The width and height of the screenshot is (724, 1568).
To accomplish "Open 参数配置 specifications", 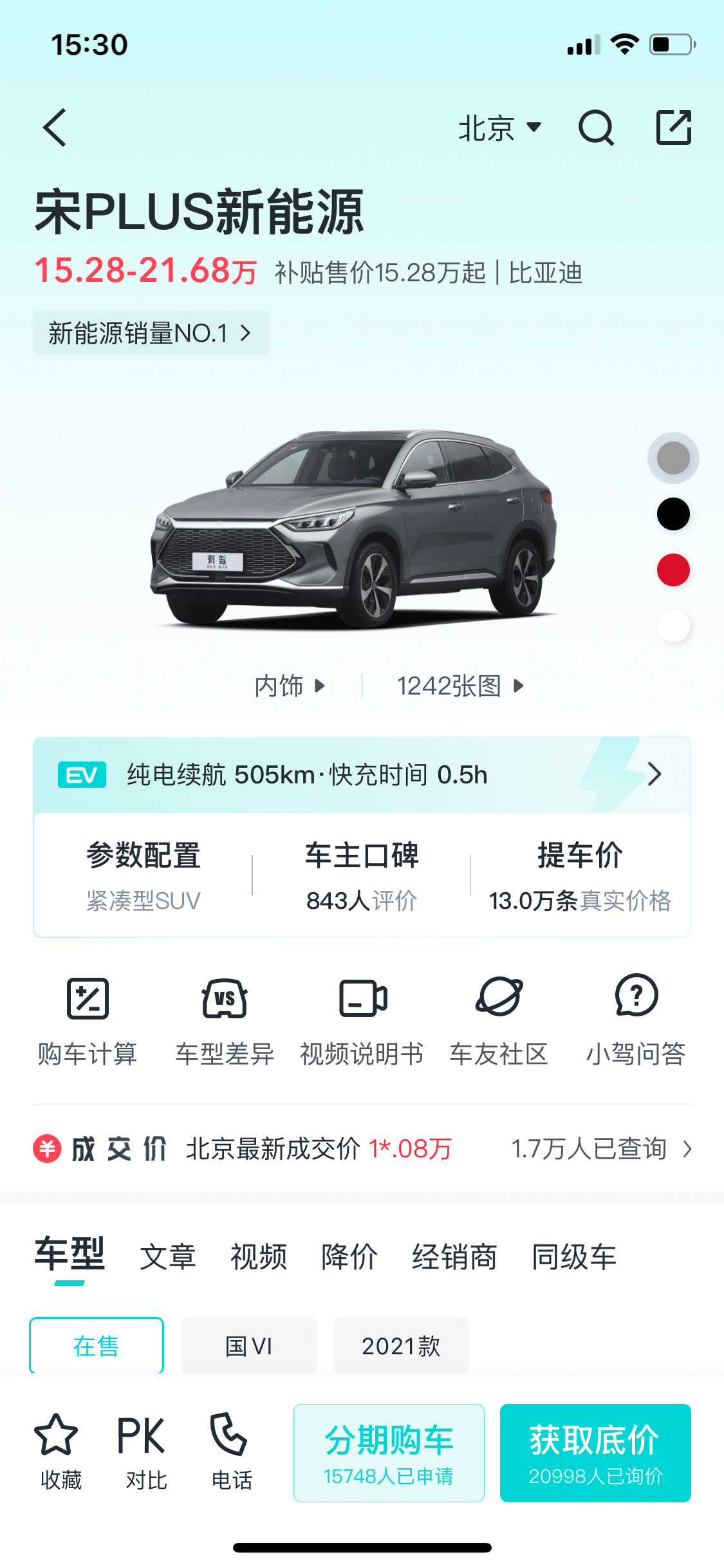I will coord(144,874).
